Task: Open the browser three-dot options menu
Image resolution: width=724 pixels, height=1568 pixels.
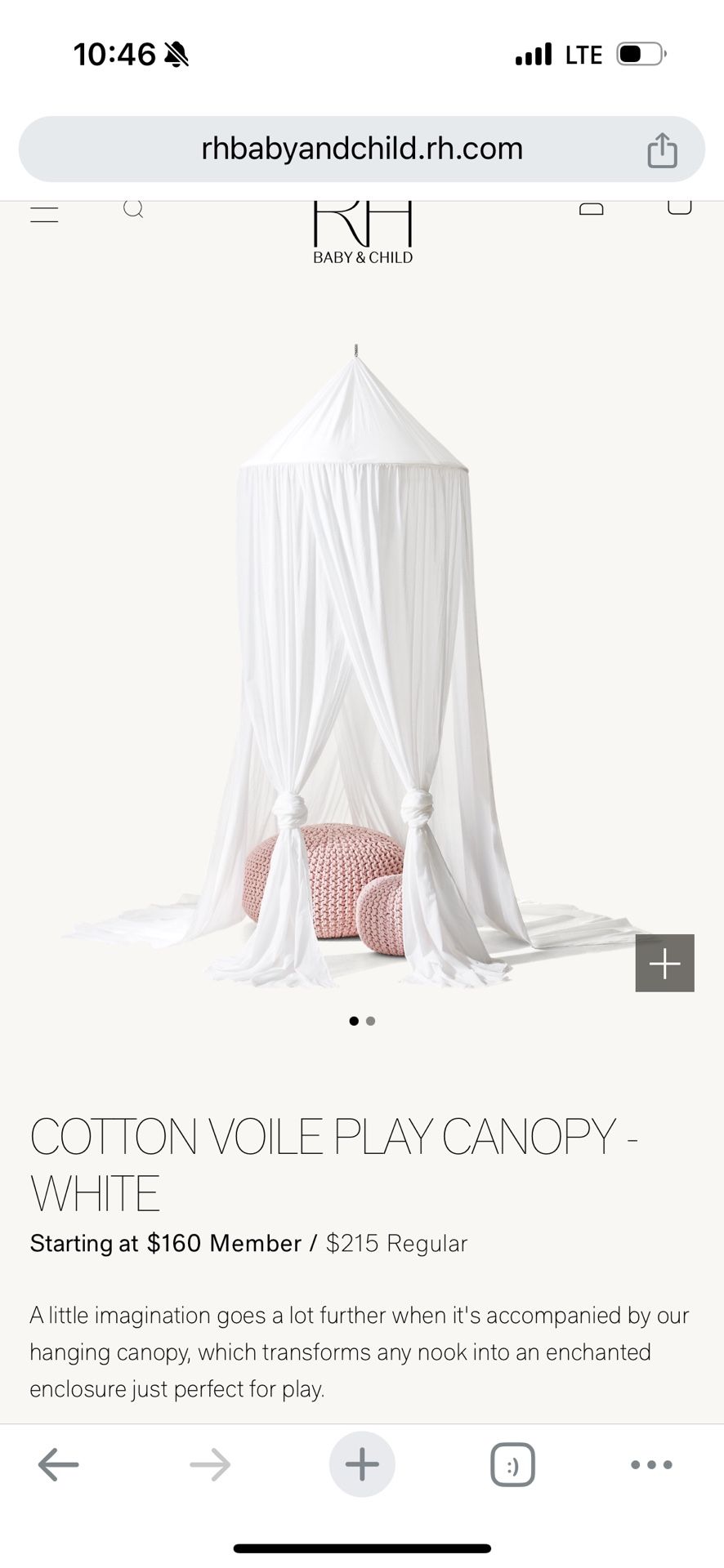Action: coord(650,1464)
